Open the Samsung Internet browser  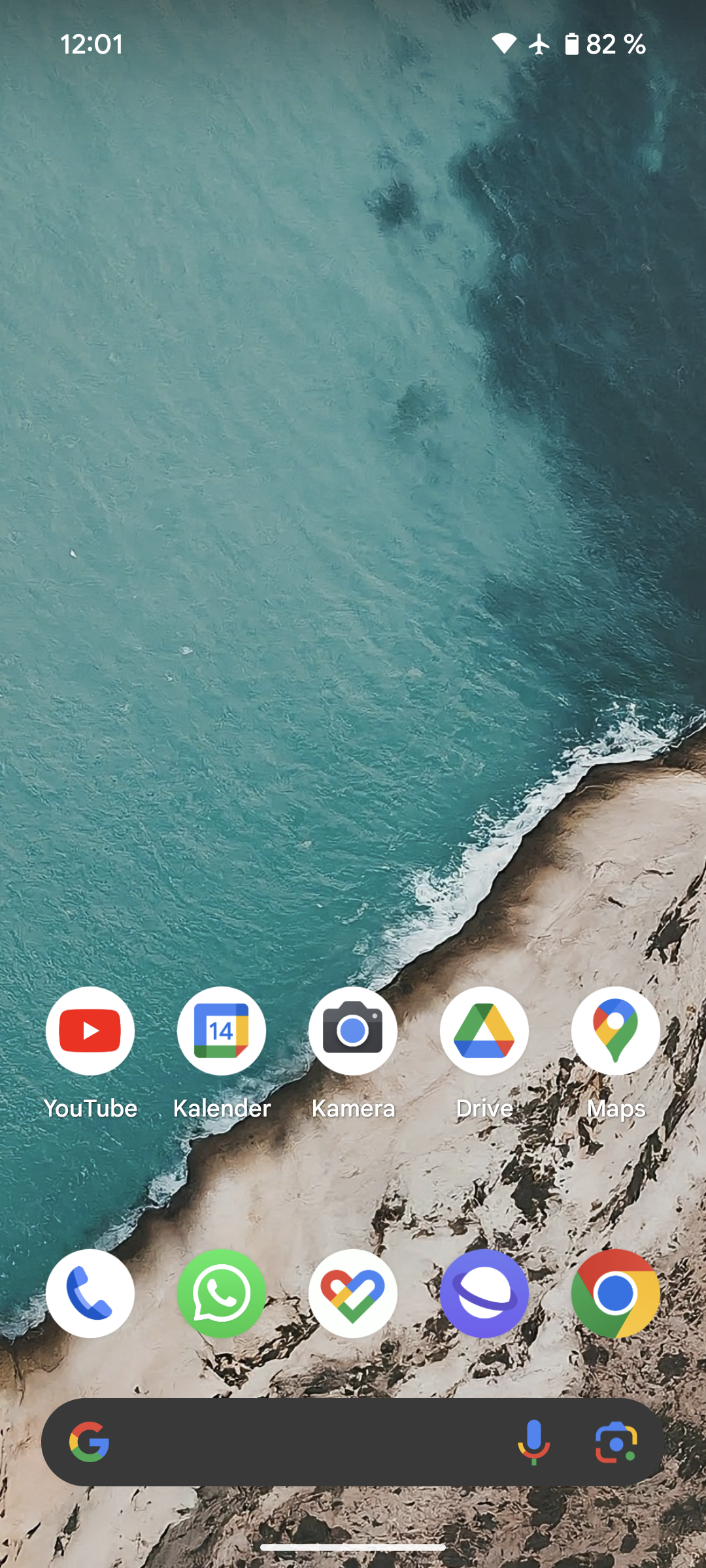[484, 1294]
